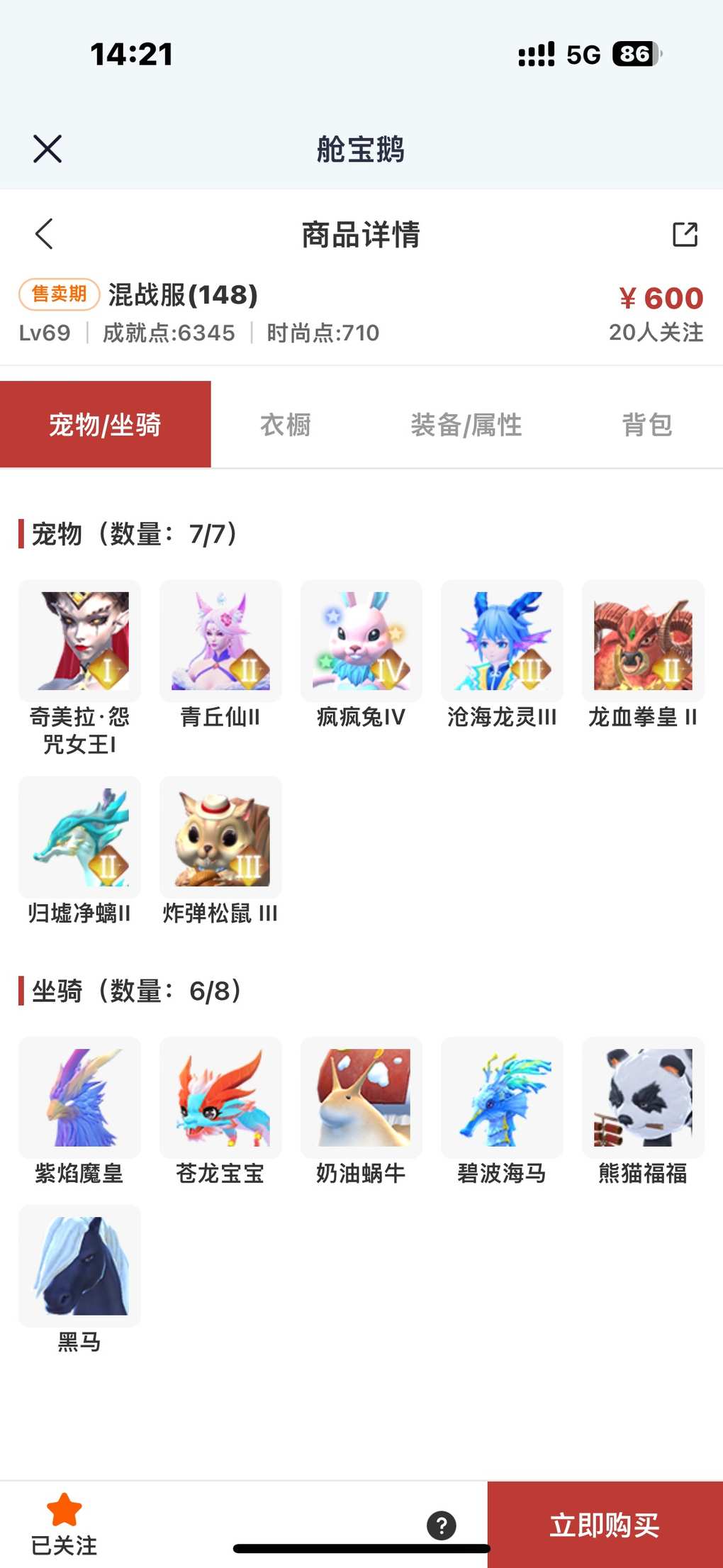Open the 背包 tab
Viewport: 723px width, 1568px height.
(x=646, y=425)
